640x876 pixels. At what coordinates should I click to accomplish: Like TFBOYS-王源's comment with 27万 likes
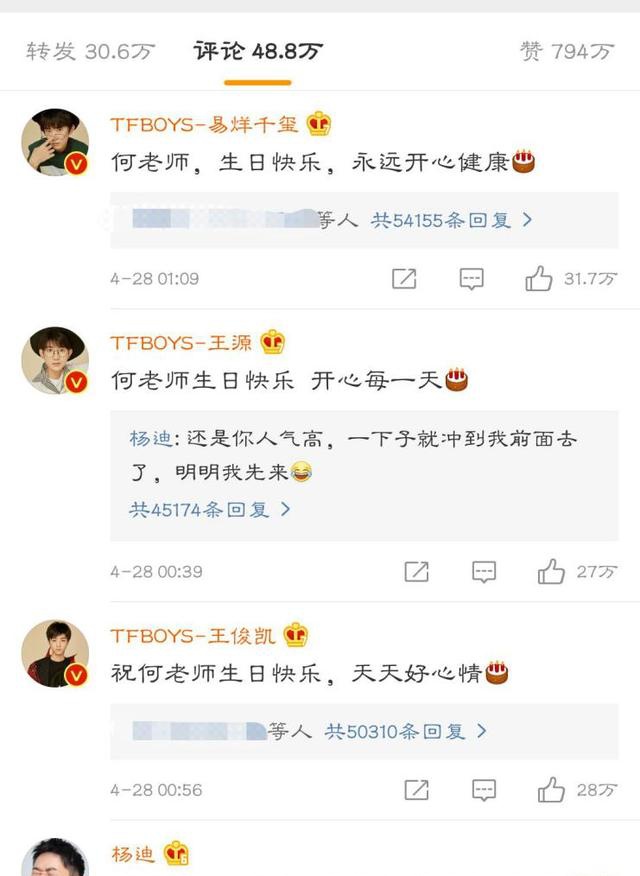551,571
